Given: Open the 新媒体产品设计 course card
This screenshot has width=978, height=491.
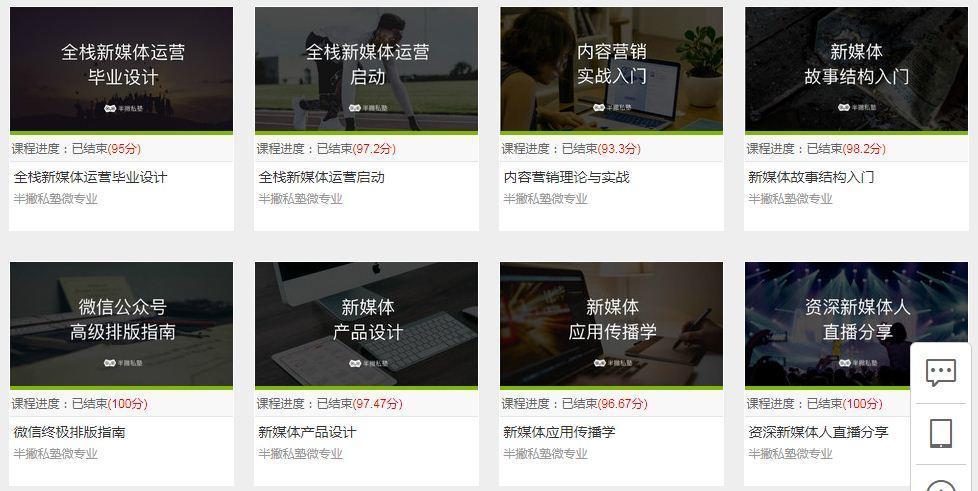Looking at the screenshot, I should point(366,325).
